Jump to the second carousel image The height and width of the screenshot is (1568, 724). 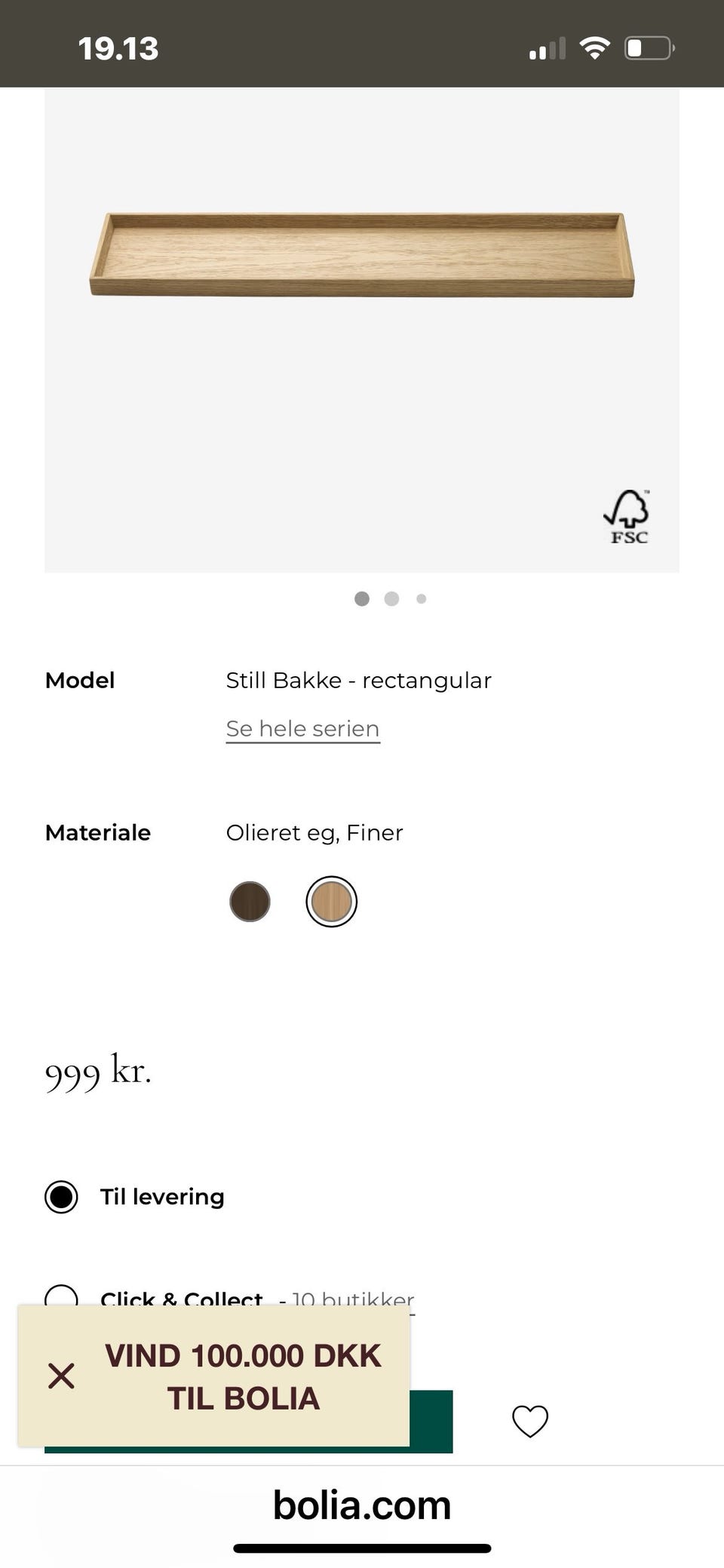click(x=391, y=598)
